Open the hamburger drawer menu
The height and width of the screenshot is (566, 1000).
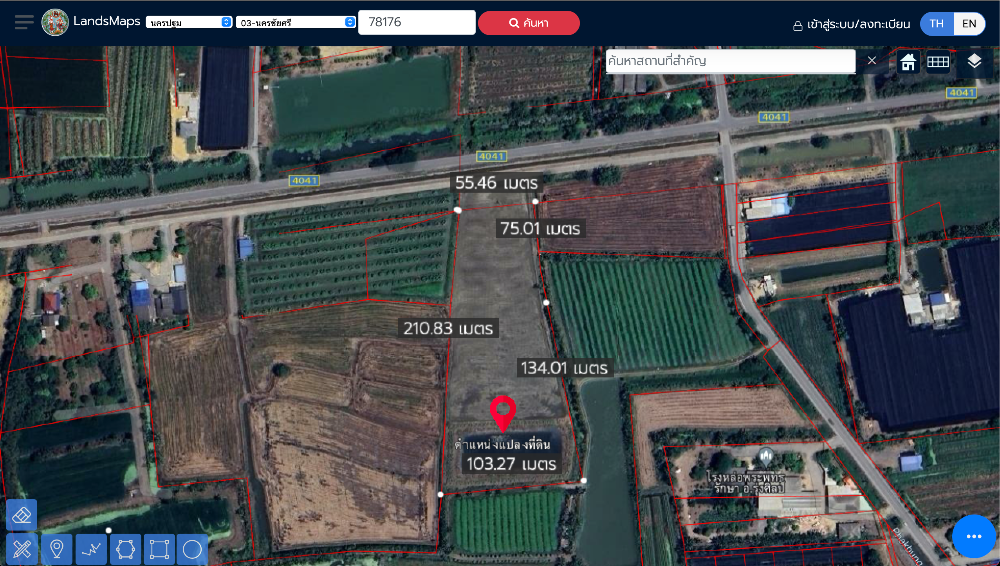tap(23, 23)
